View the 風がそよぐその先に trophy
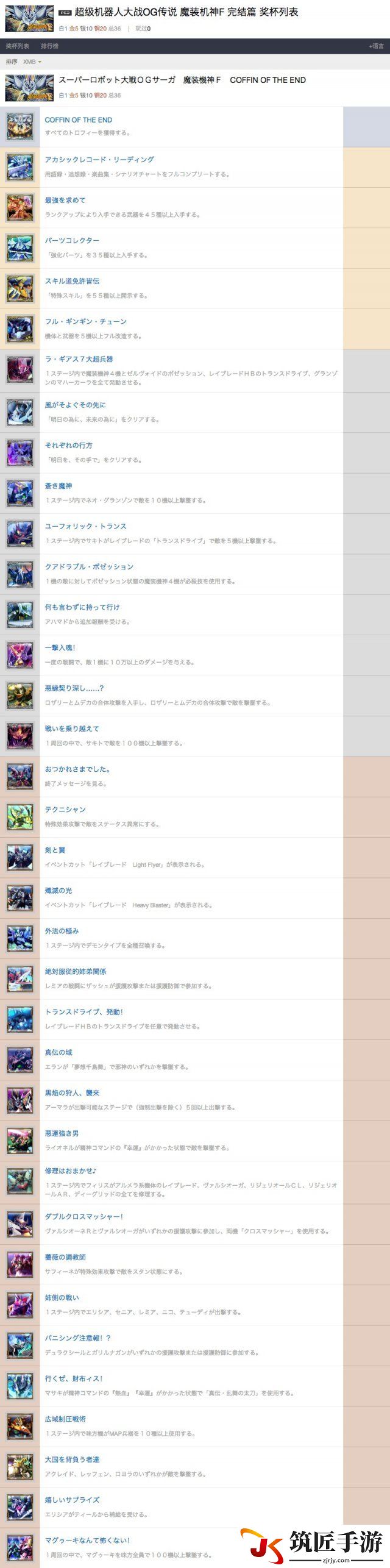This screenshot has height=1568, width=390. pos(75,405)
